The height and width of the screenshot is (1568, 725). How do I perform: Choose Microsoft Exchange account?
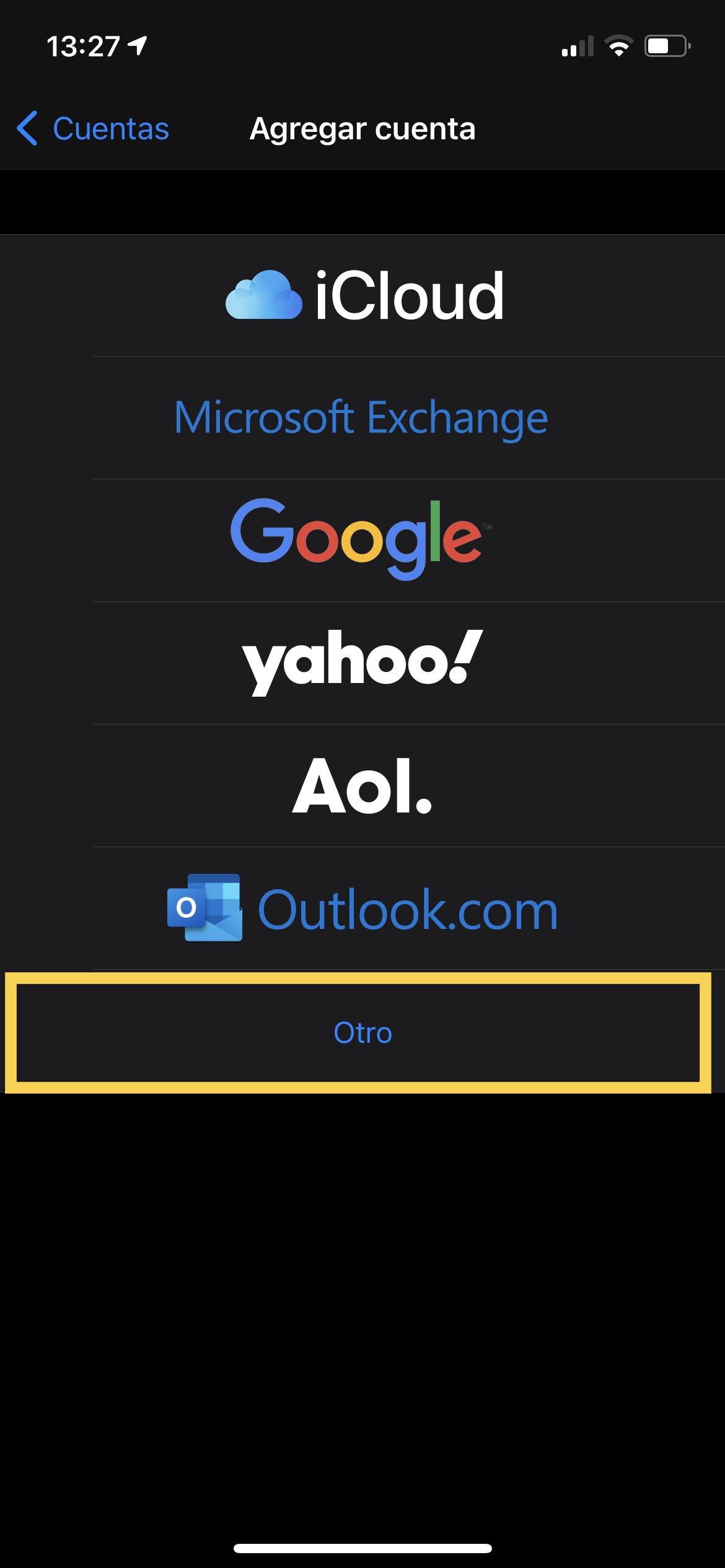[362, 417]
